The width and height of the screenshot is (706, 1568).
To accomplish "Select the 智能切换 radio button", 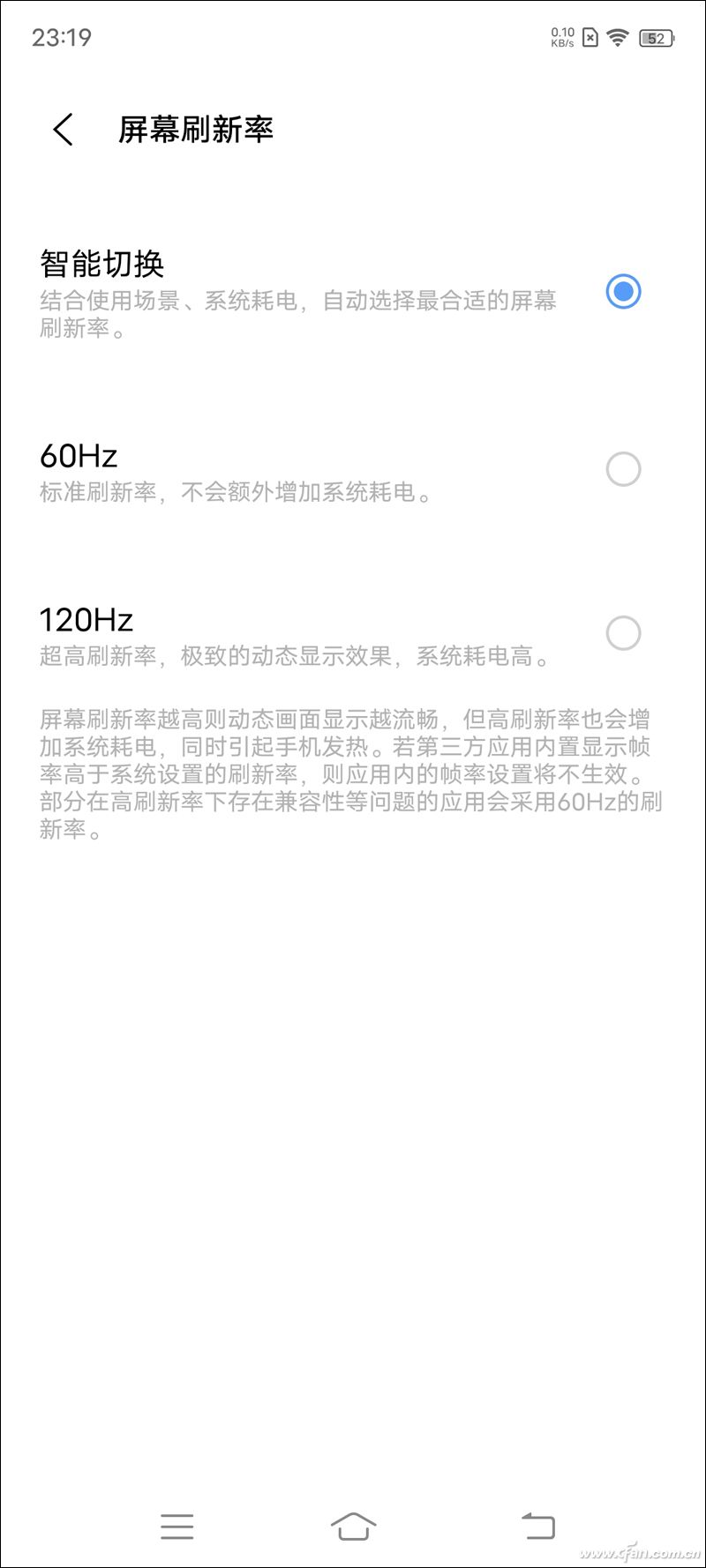I will pos(623,293).
